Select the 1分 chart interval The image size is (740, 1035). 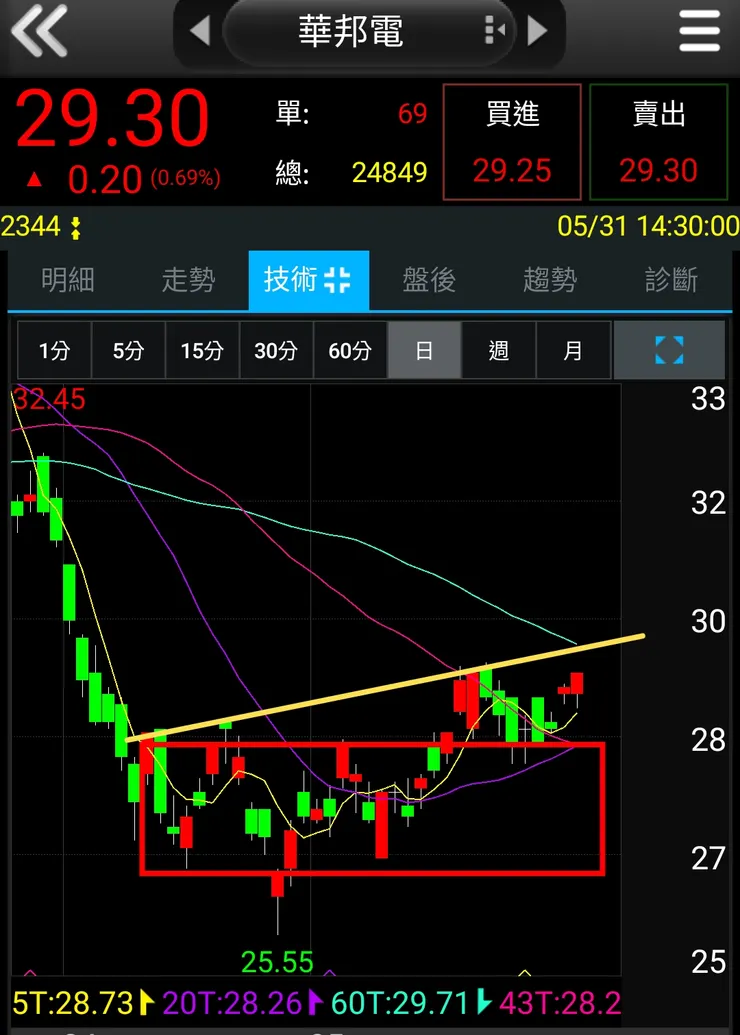click(54, 351)
